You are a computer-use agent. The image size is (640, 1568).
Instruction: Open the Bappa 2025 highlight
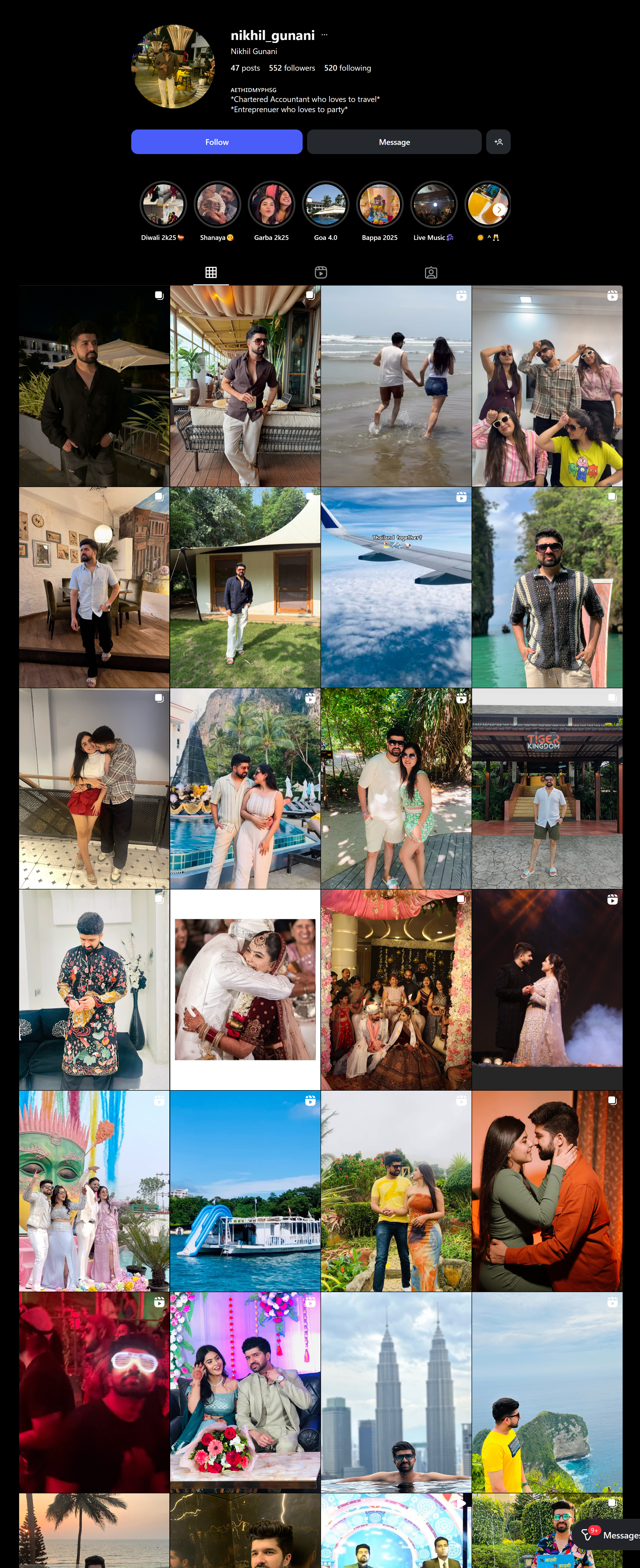380,204
